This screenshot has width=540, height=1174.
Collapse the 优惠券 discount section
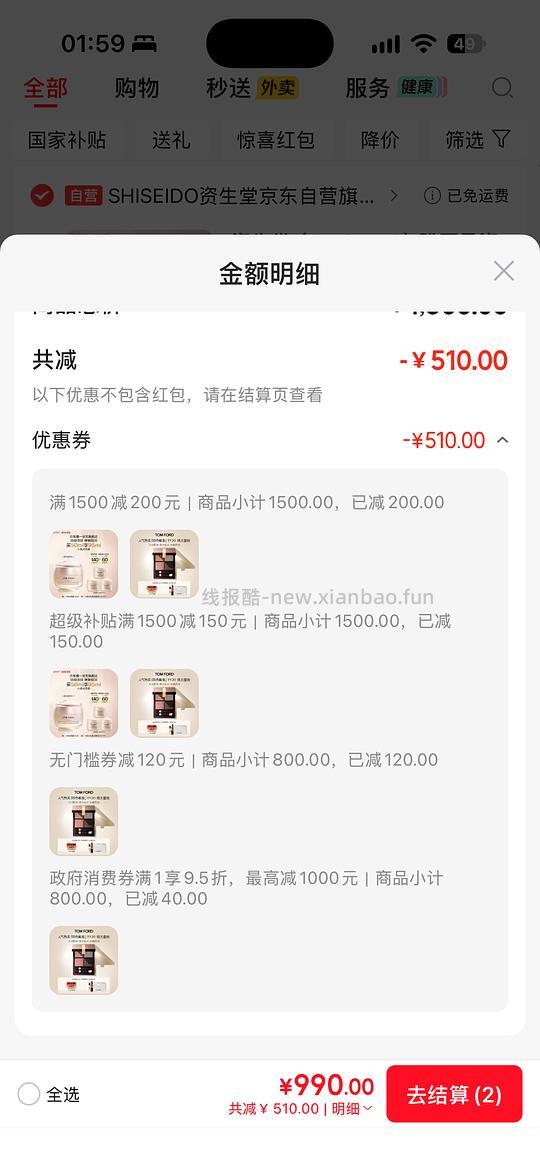[x=503, y=440]
